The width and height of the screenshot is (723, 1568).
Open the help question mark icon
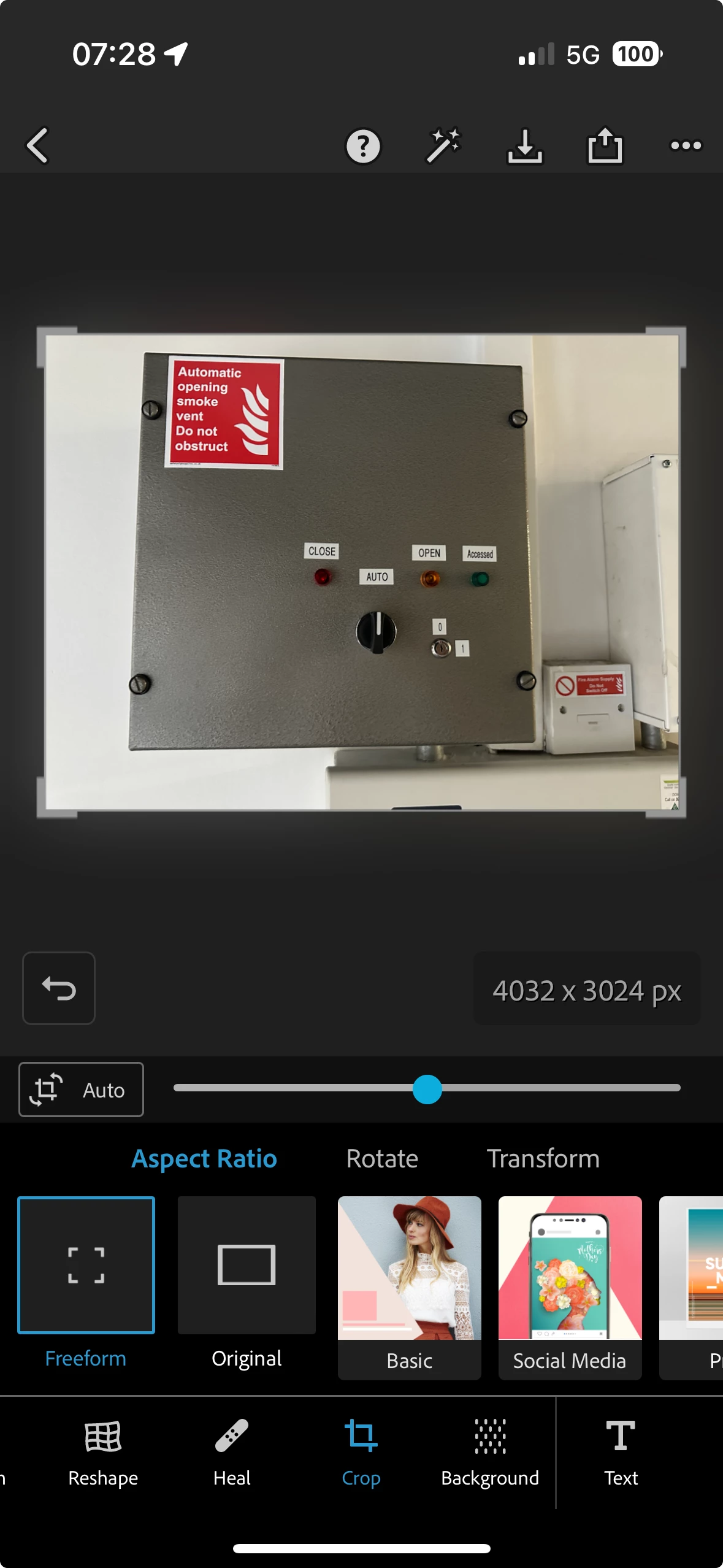pyautogui.click(x=363, y=147)
